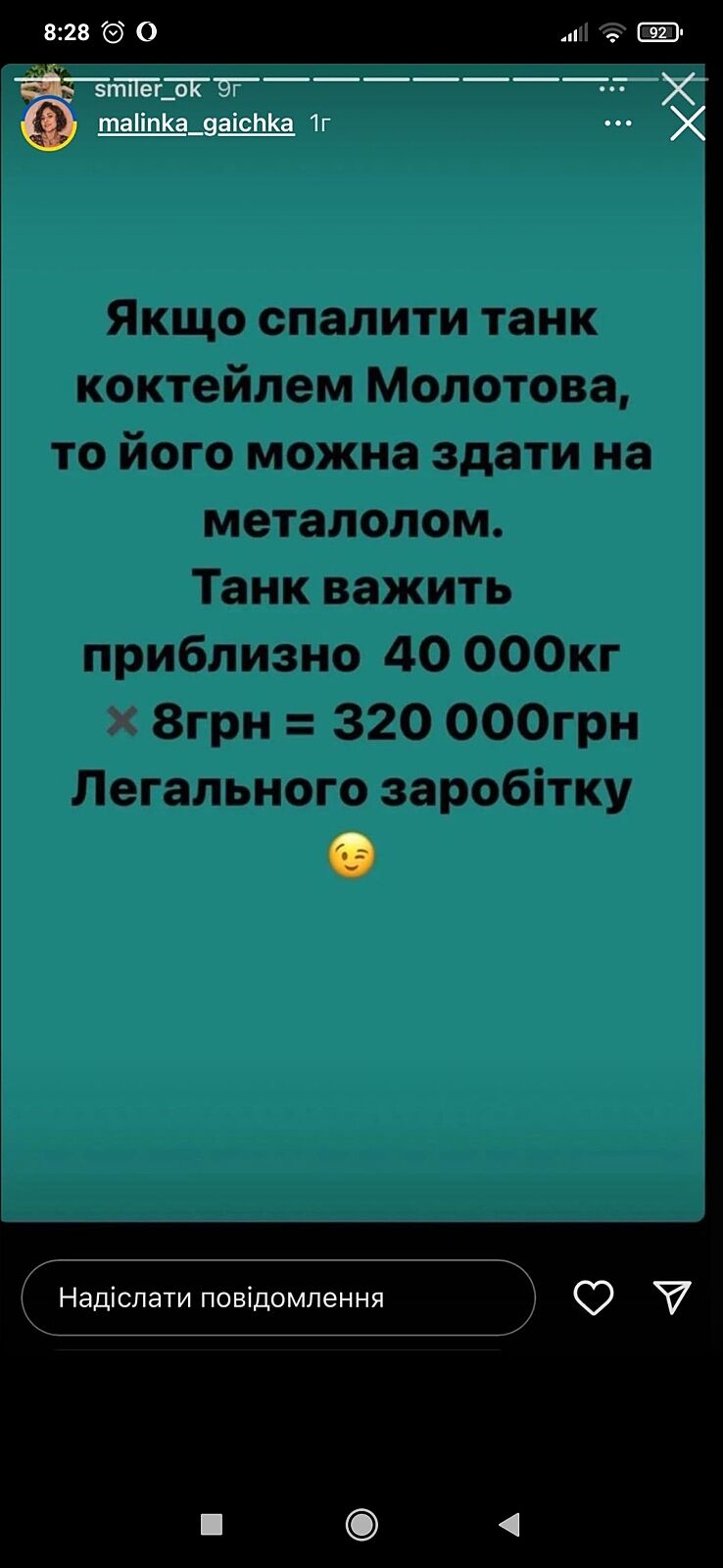
Task: Go back using the system back button
Action: (x=509, y=1524)
